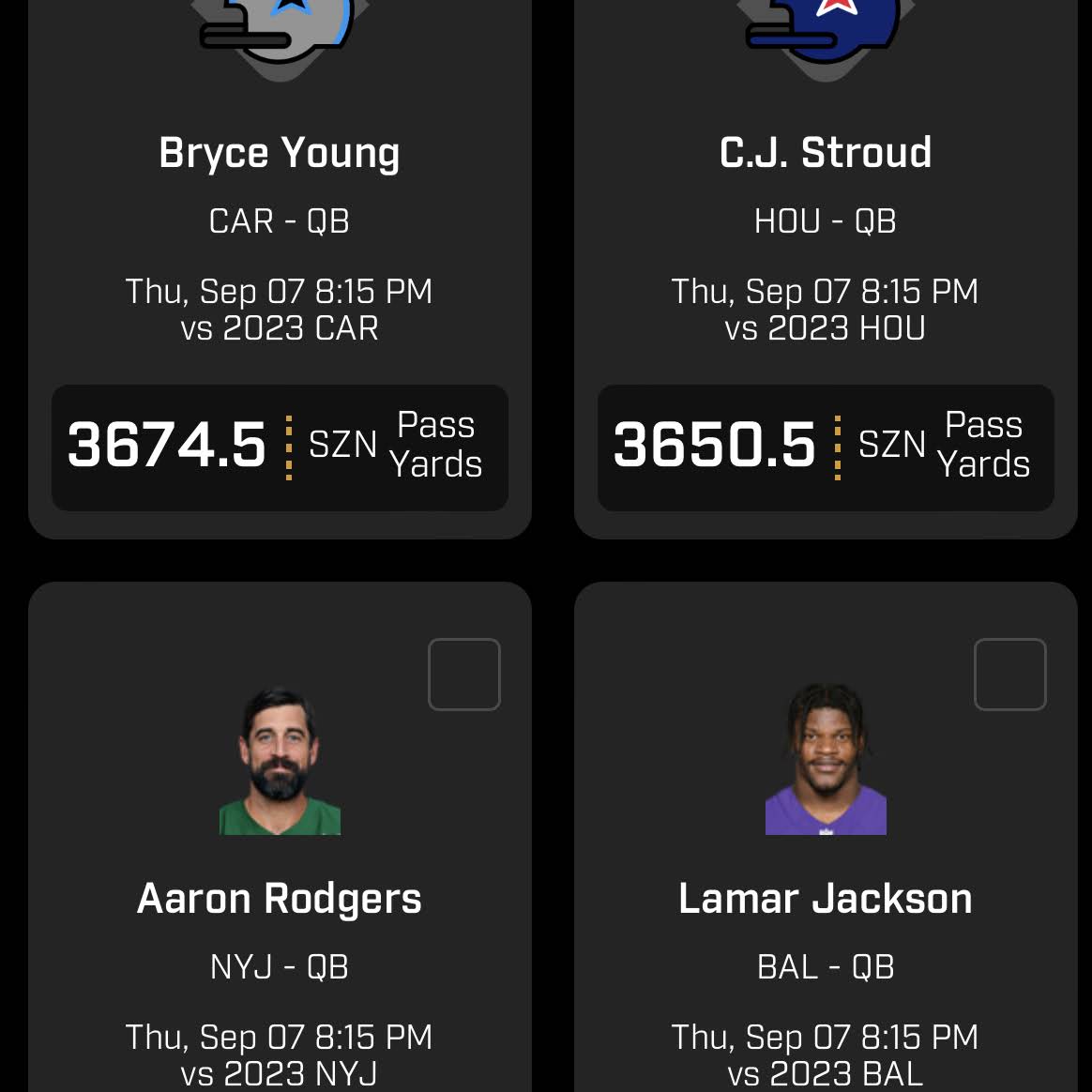
Task: Open Bryce Young's pass yards card
Action: coord(280,447)
